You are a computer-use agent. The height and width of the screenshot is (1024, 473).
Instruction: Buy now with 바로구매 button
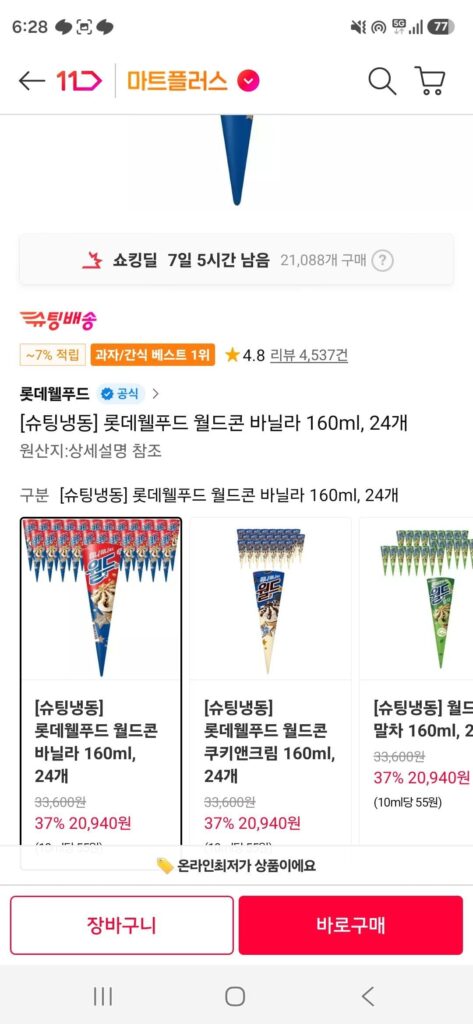351,925
